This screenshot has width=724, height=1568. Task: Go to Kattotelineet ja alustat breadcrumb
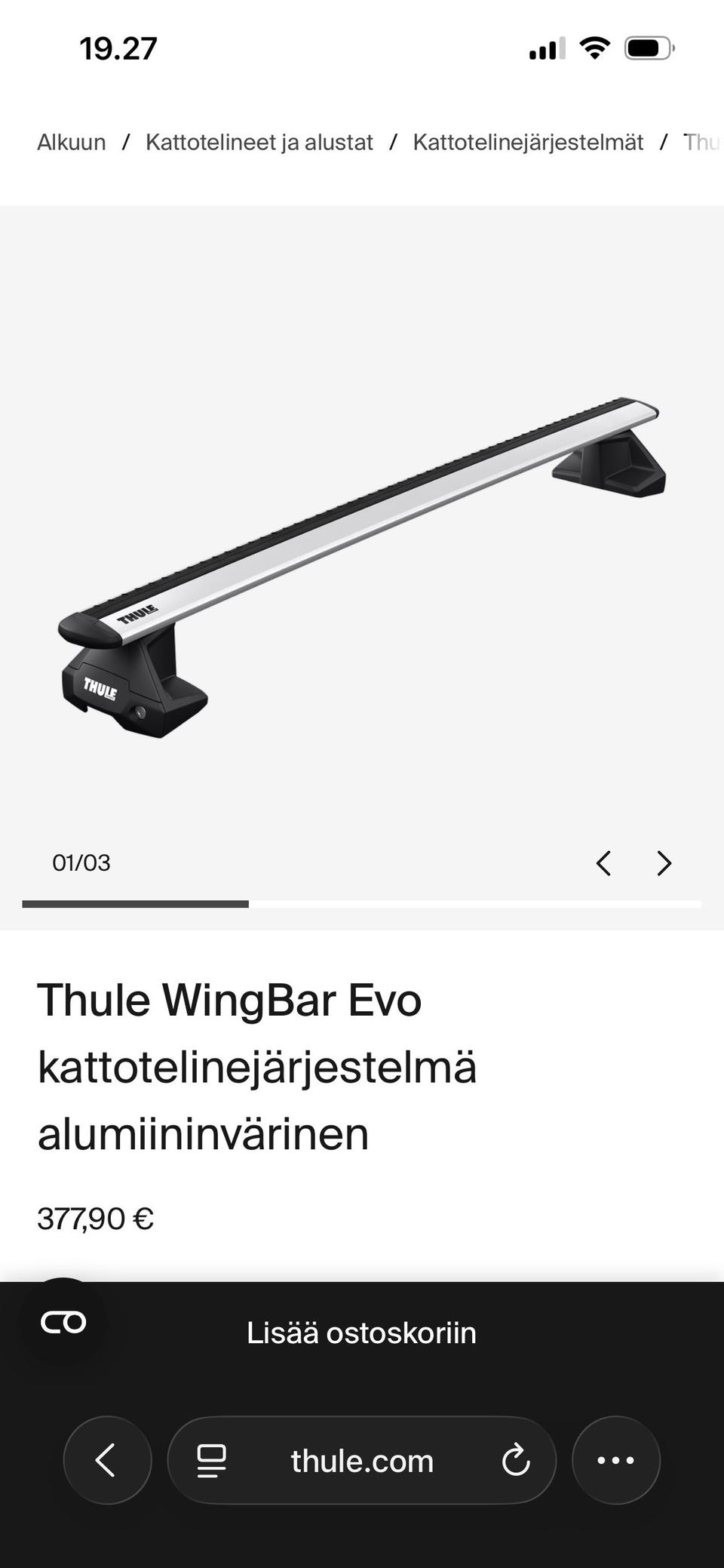[x=259, y=142]
